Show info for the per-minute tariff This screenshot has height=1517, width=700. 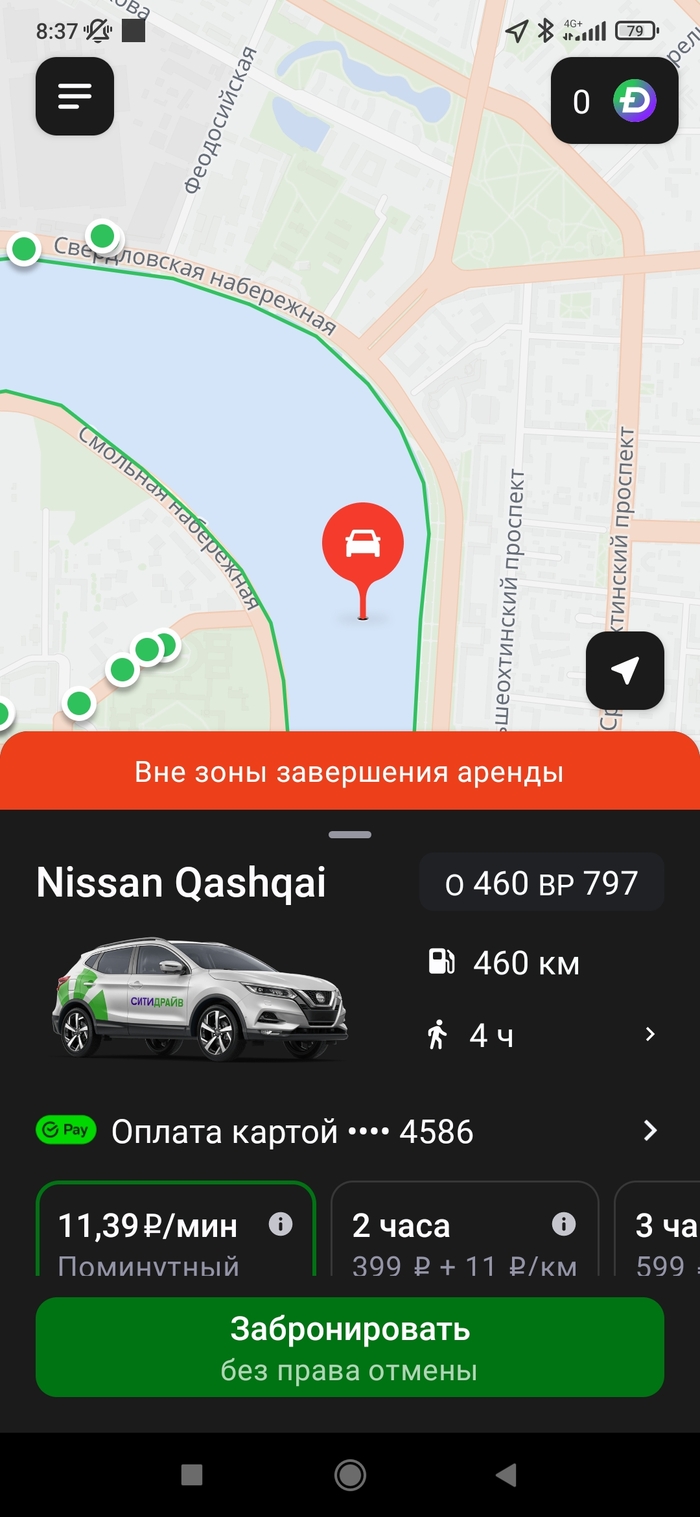[x=281, y=1224]
